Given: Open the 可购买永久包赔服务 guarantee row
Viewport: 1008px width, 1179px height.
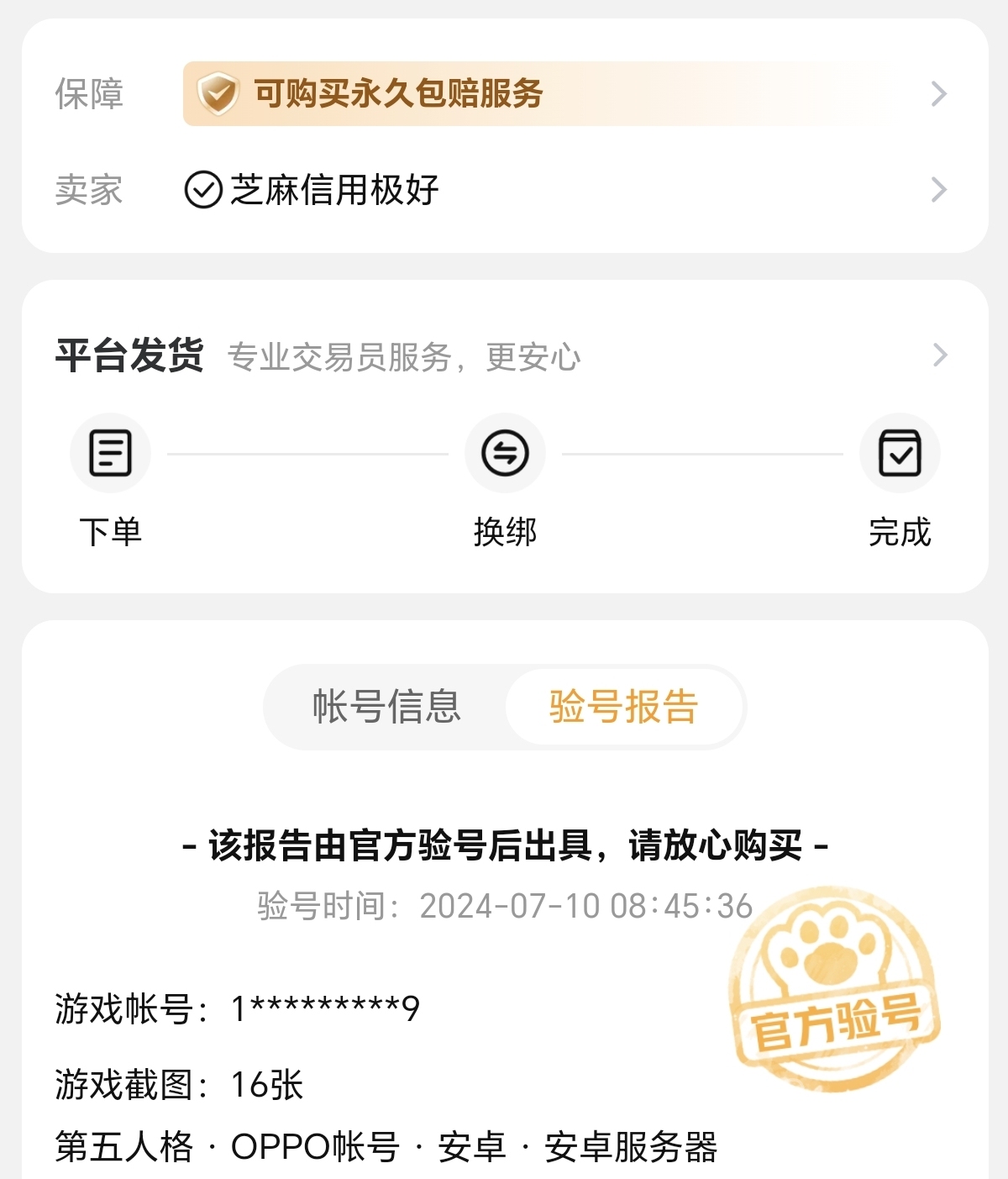Looking at the screenshot, I should point(503,93).
